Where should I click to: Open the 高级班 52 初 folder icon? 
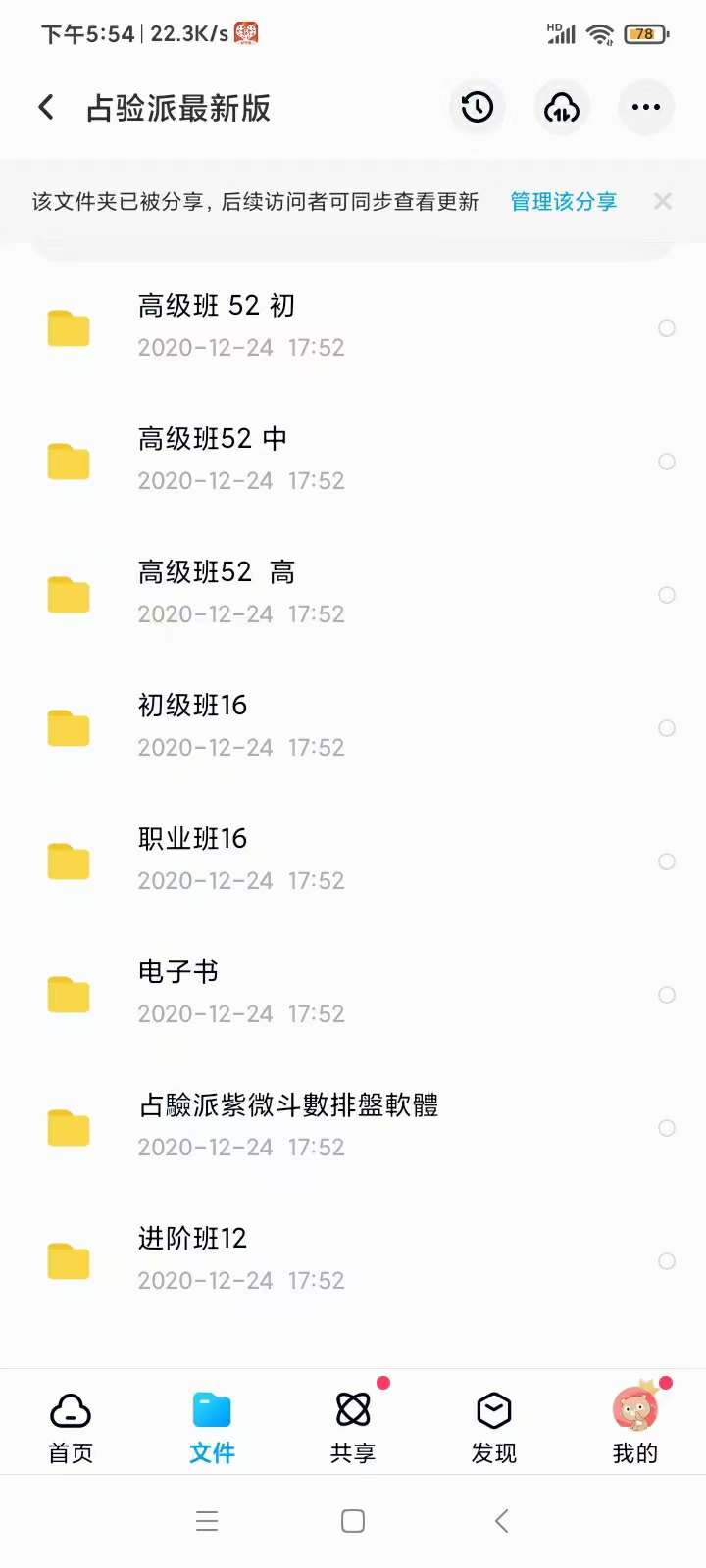68,327
